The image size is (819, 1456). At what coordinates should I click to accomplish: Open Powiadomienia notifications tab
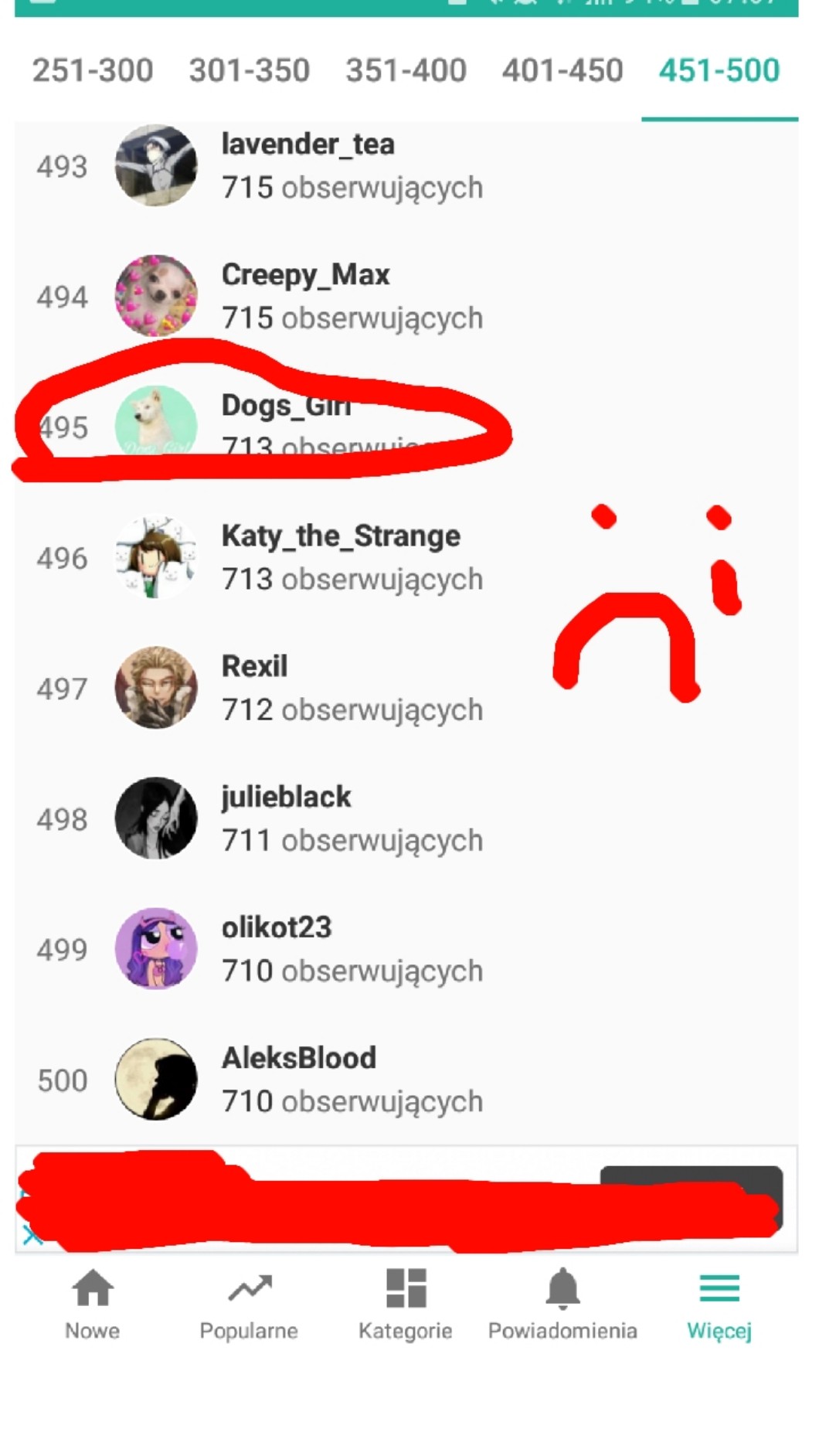pyautogui.click(x=562, y=1304)
